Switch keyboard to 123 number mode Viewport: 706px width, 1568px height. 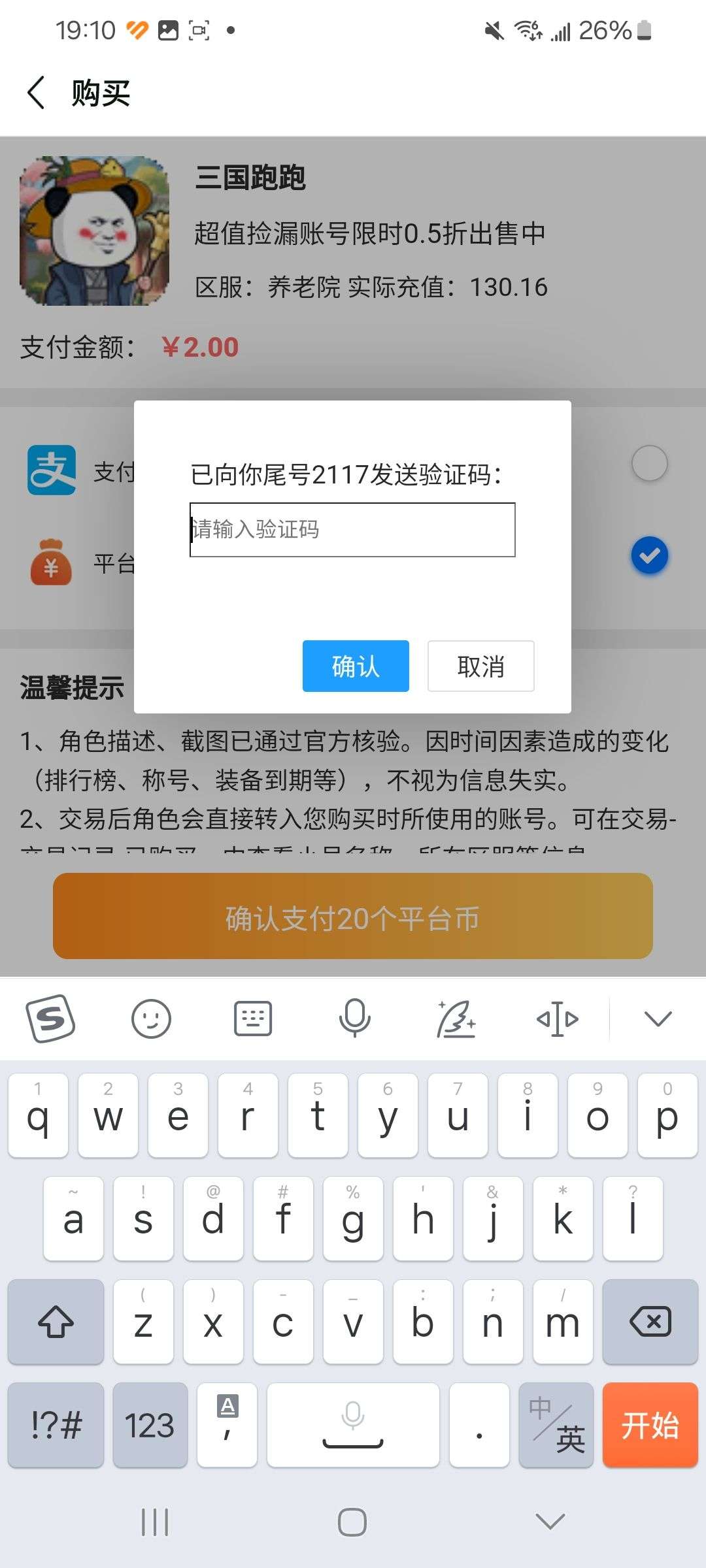[150, 1425]
